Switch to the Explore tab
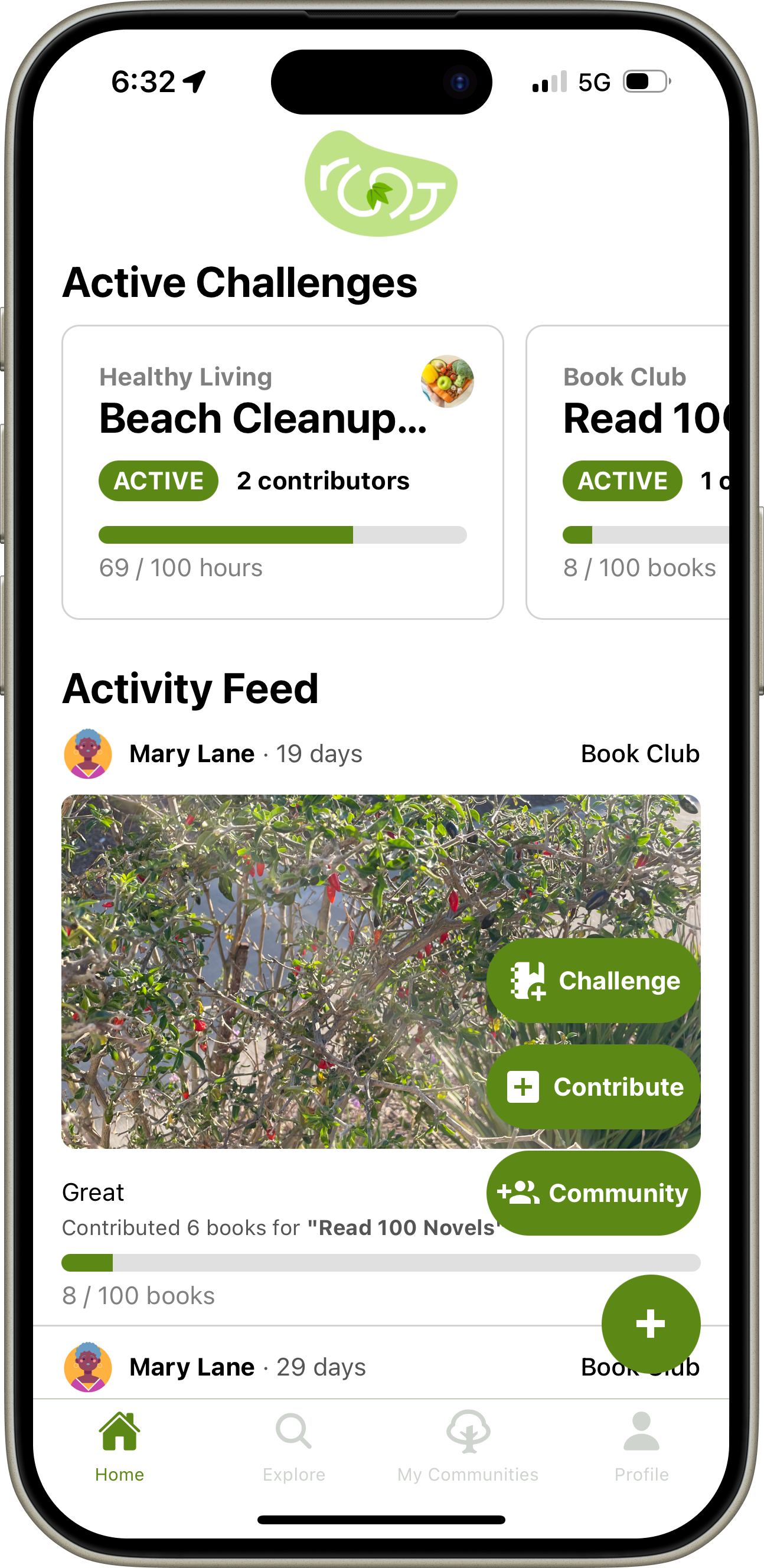The height and width of the screenshot is (1568, 764). point(294,1448)
